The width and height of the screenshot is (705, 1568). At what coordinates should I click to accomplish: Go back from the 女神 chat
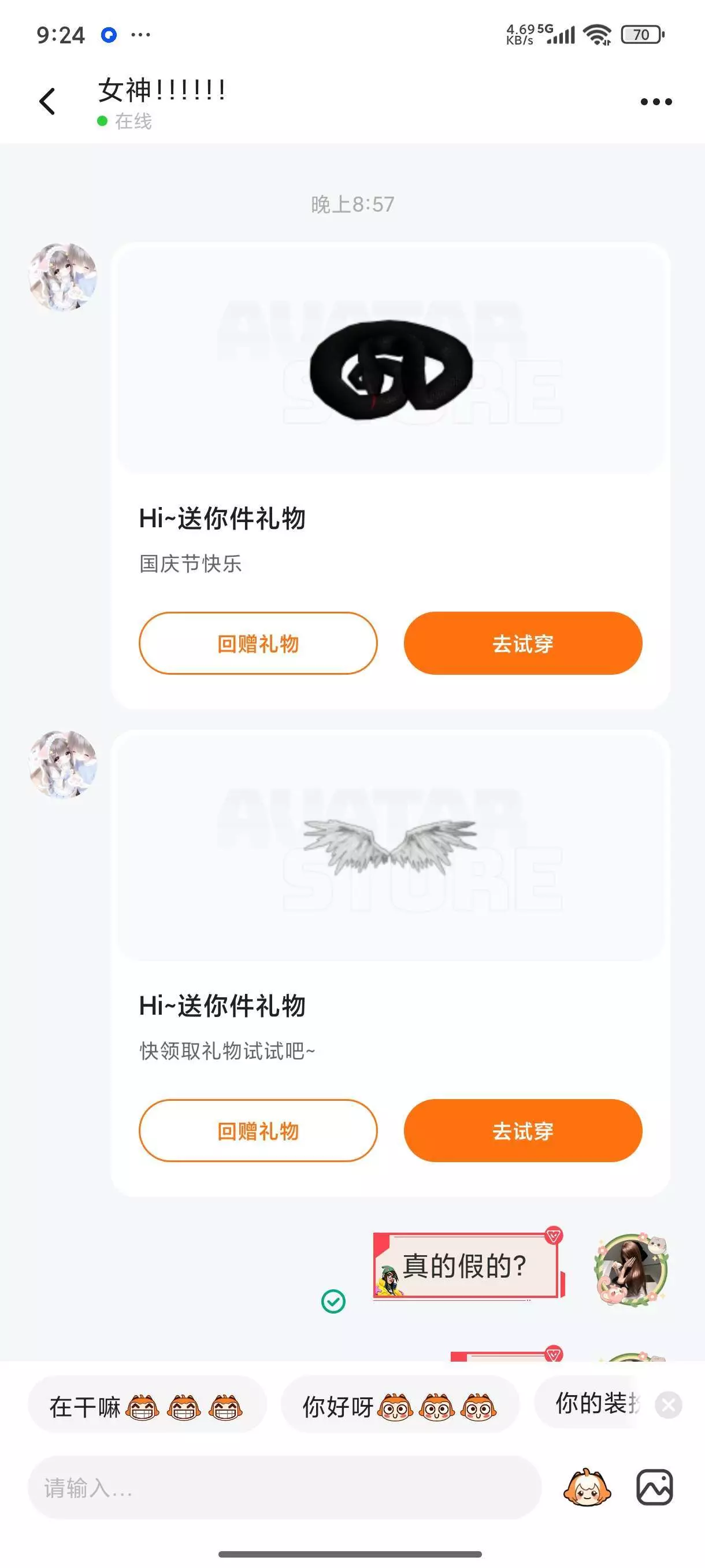[47, 101]
